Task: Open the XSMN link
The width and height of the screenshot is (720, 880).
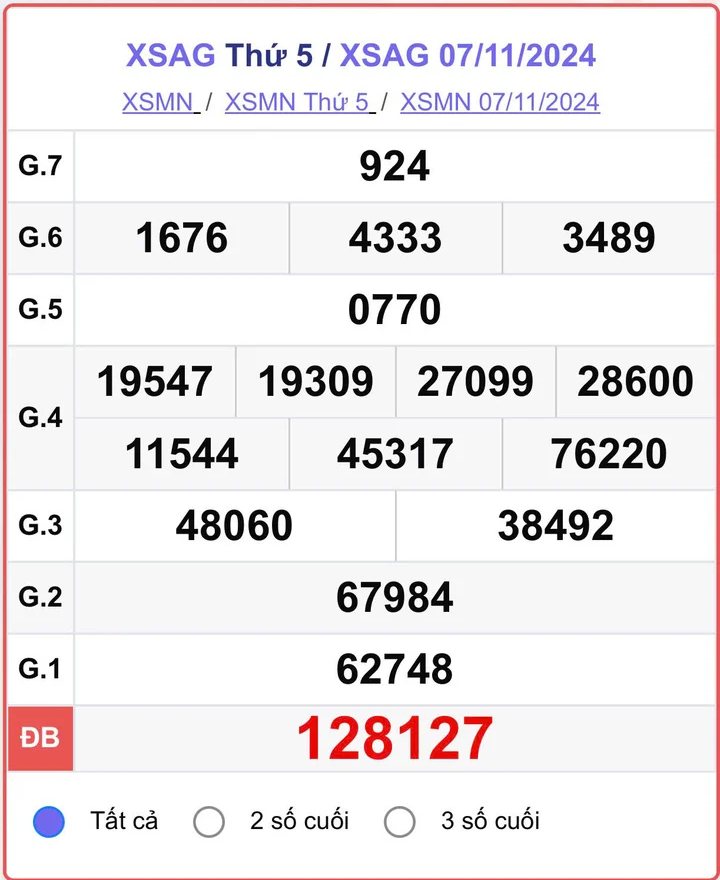Action: tap(158, 102)
